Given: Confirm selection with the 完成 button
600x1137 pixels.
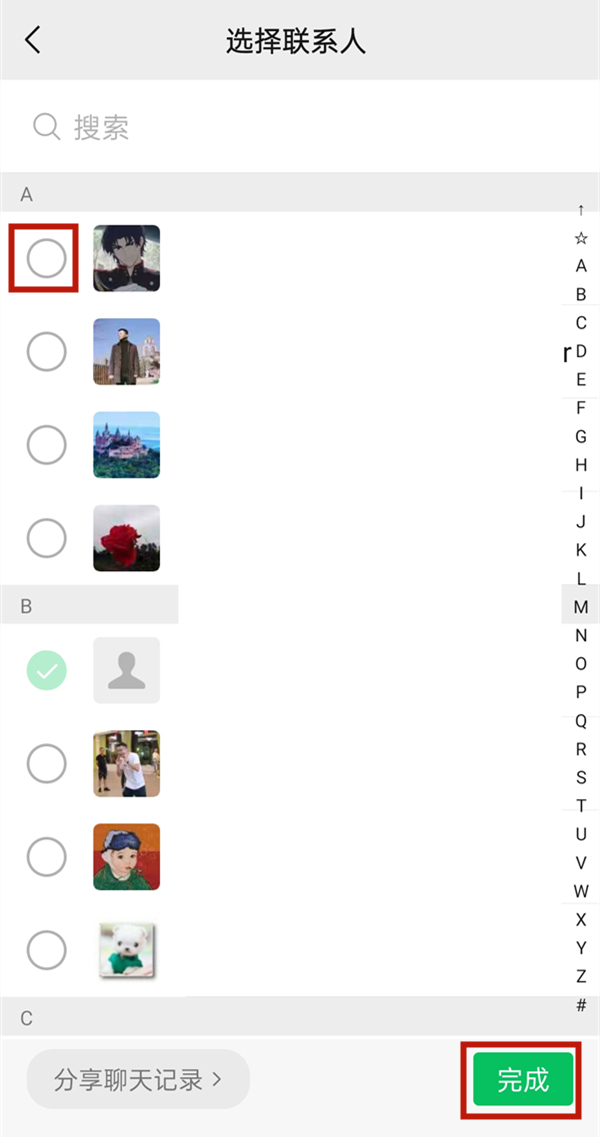Looking at the screenshot, I should click(x=523, y=1079).
